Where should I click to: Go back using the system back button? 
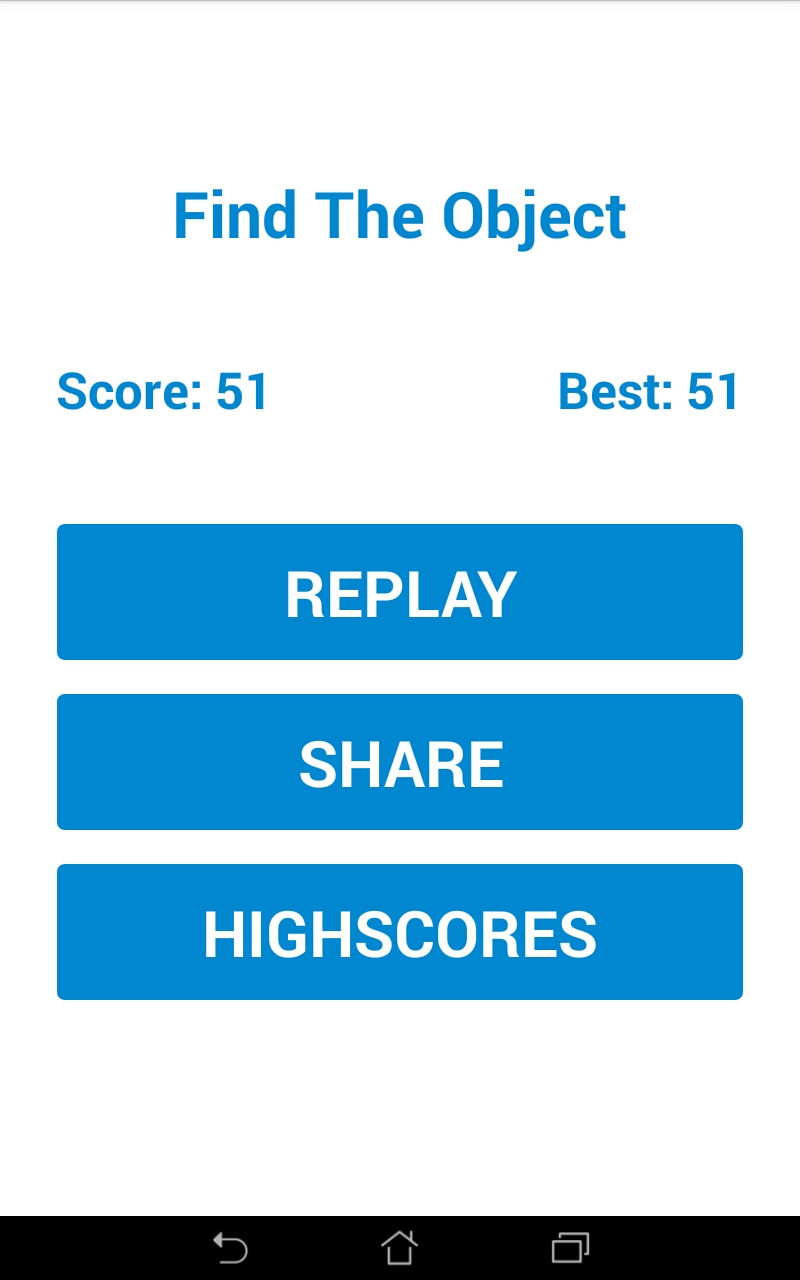(230, 1248)
